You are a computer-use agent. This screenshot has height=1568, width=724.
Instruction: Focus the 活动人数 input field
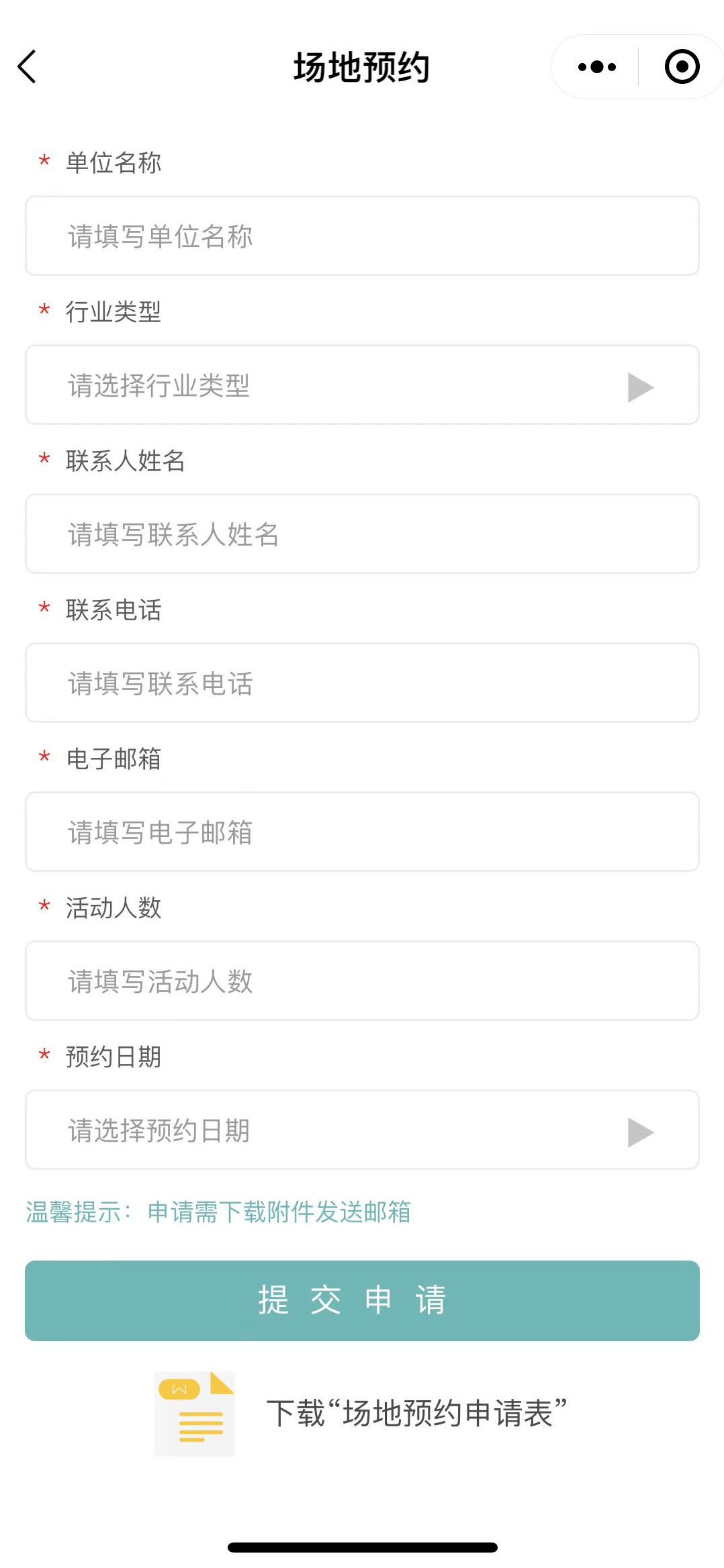[362, 981]
